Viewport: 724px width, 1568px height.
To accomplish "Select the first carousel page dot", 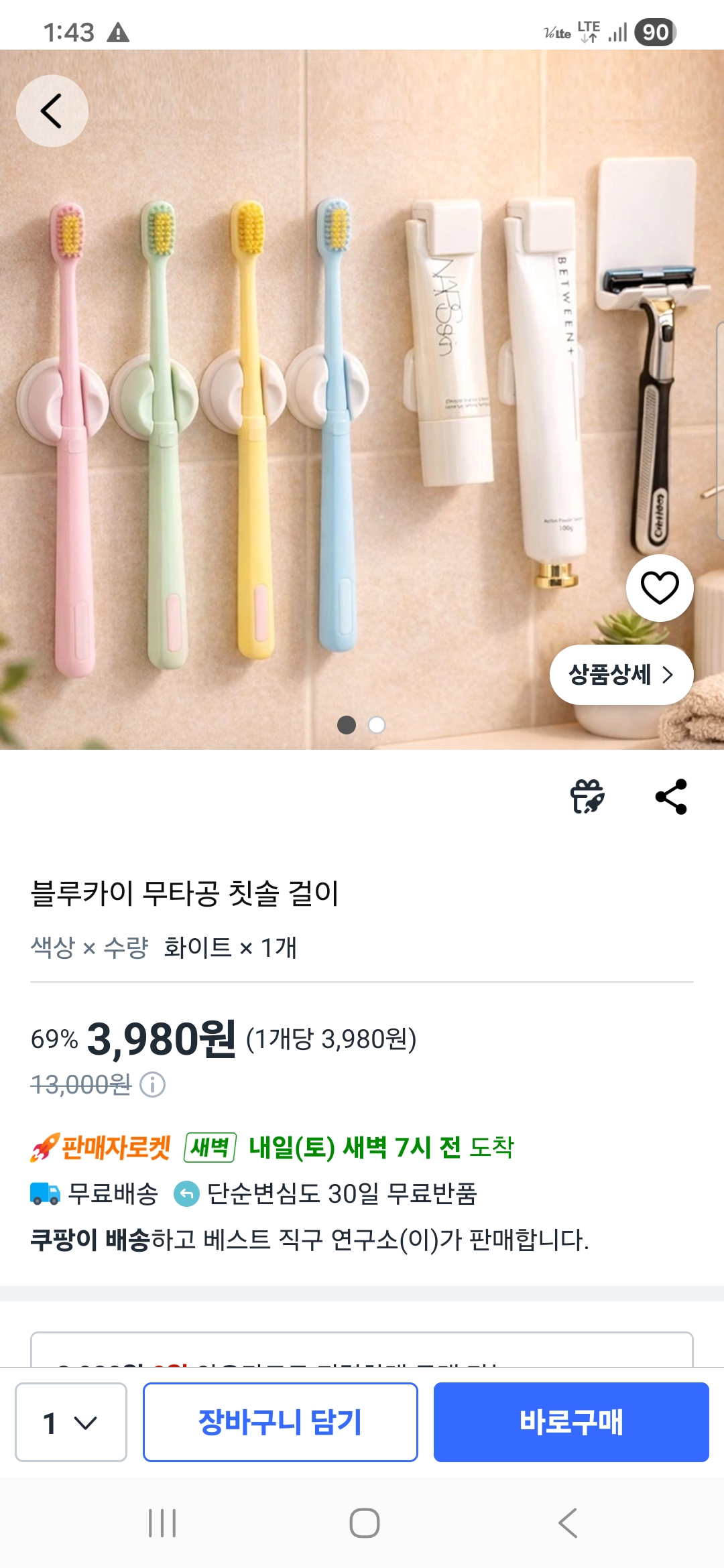I will click(x=347, y=724).
